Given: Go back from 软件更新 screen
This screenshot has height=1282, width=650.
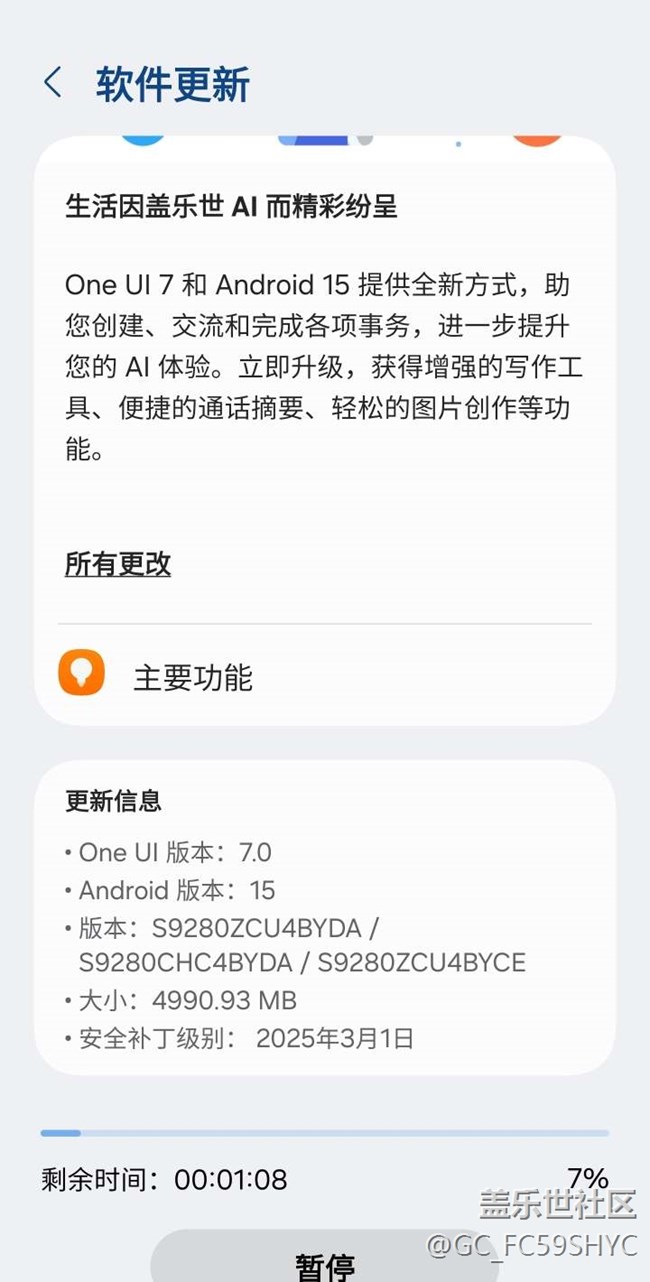Looking at the screenshot, I should pyautogui.click(x=53, y=83).
